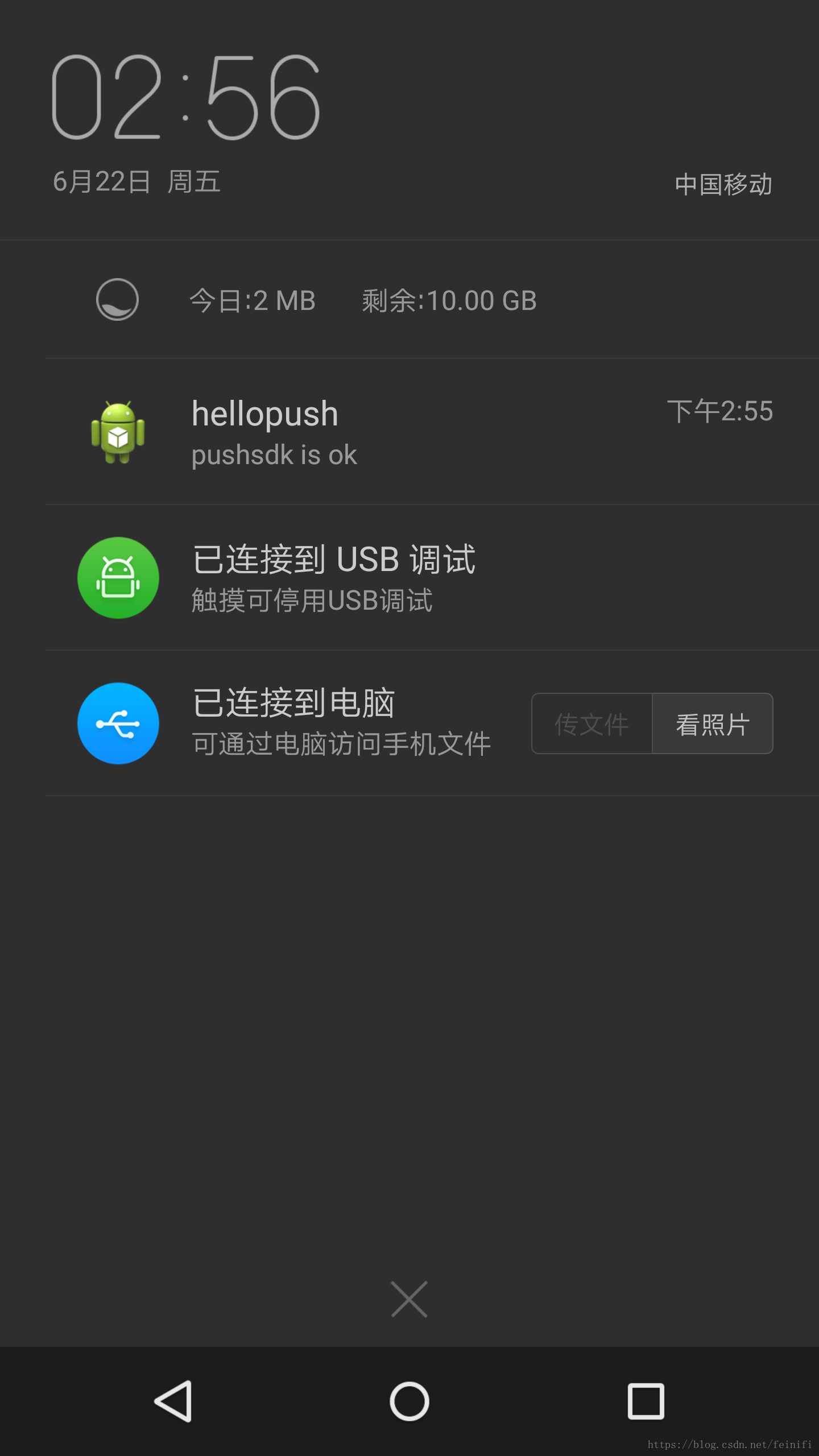This screenshot has height=1456, width=819.
Task: Open the recent apps overview
Action: (x=646, y=1401)
